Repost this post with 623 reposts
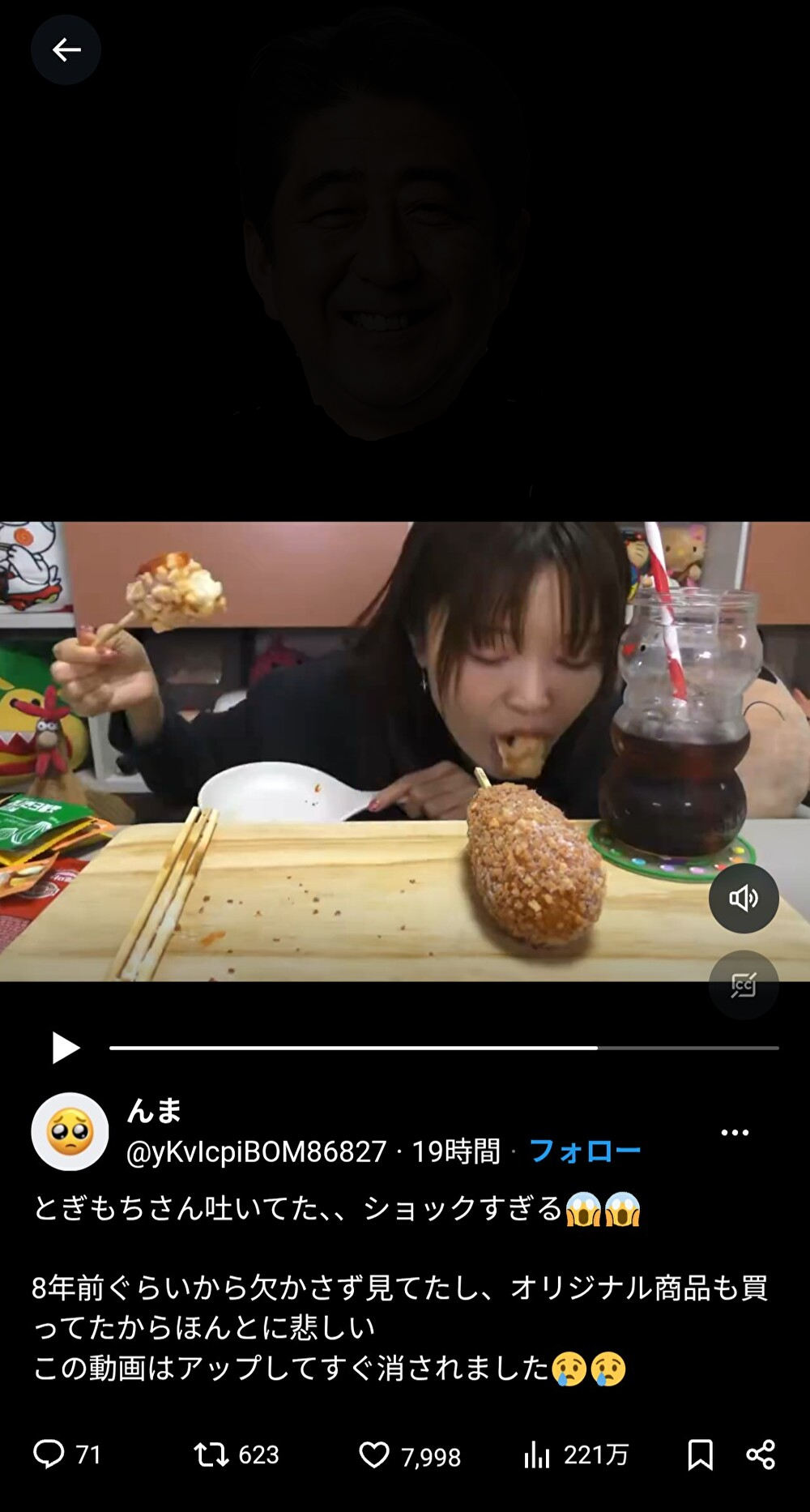The width and height of the screenshot is (810, 1512). coord(212,1454)
